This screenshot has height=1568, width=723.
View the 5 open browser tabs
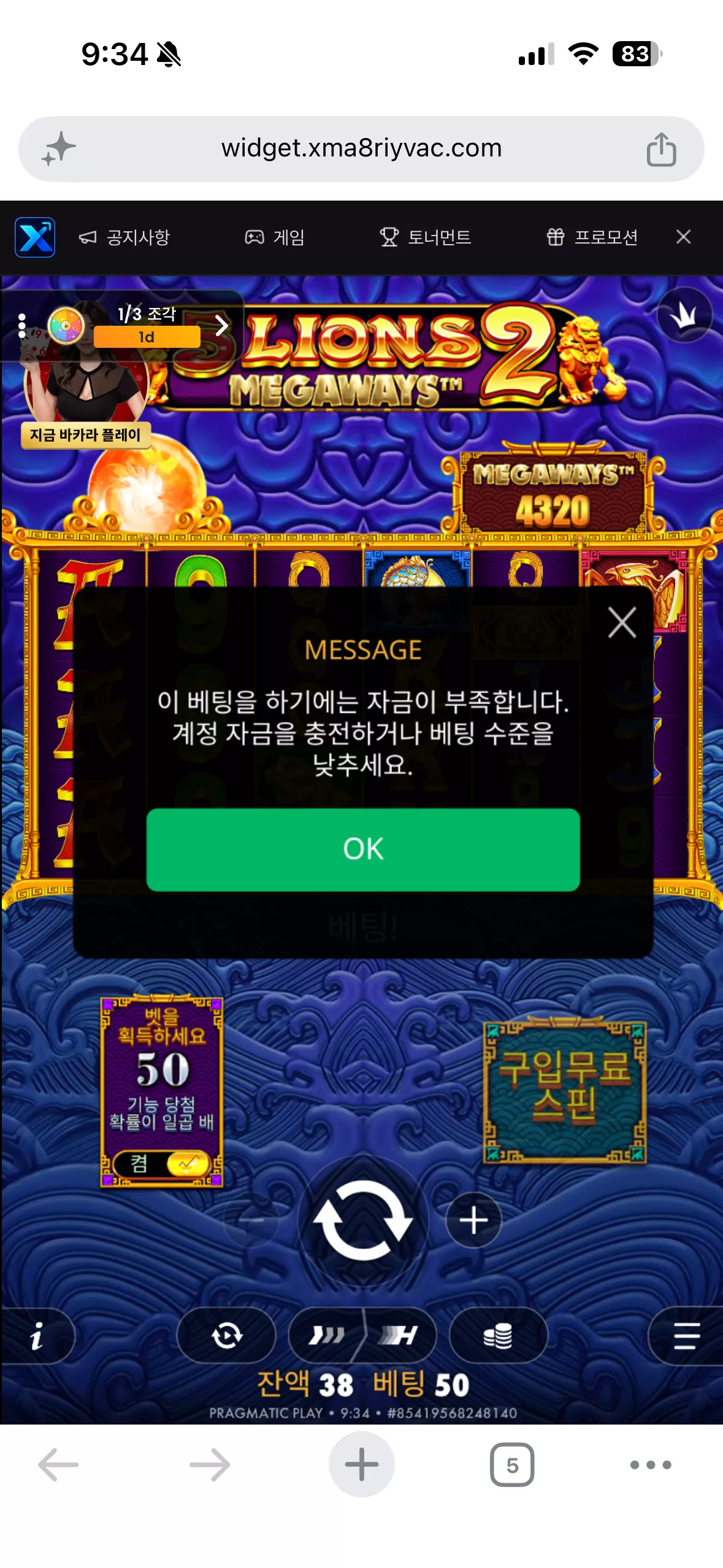pos(512,1464)
